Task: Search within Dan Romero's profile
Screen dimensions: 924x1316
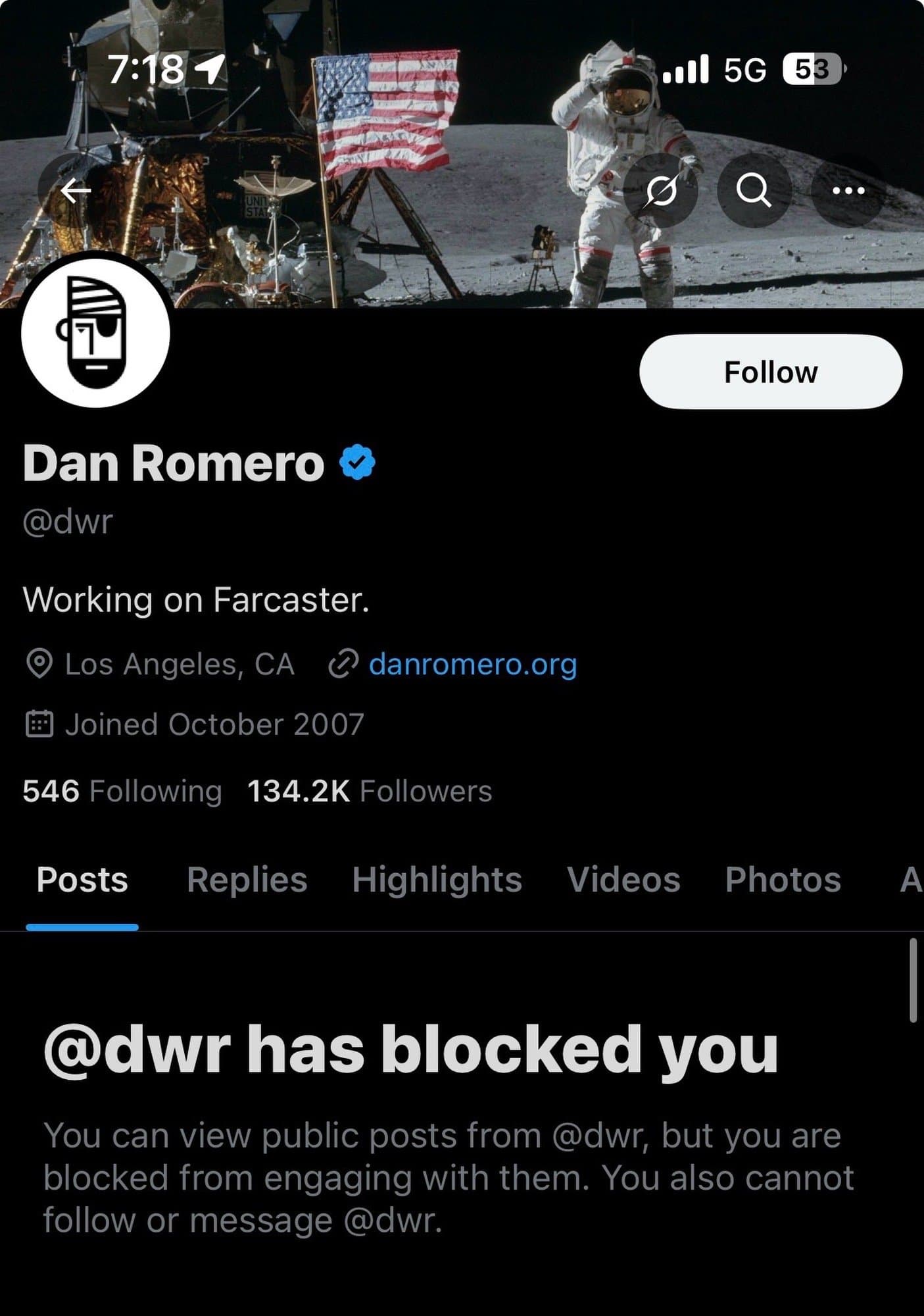Action: (754, 191)
